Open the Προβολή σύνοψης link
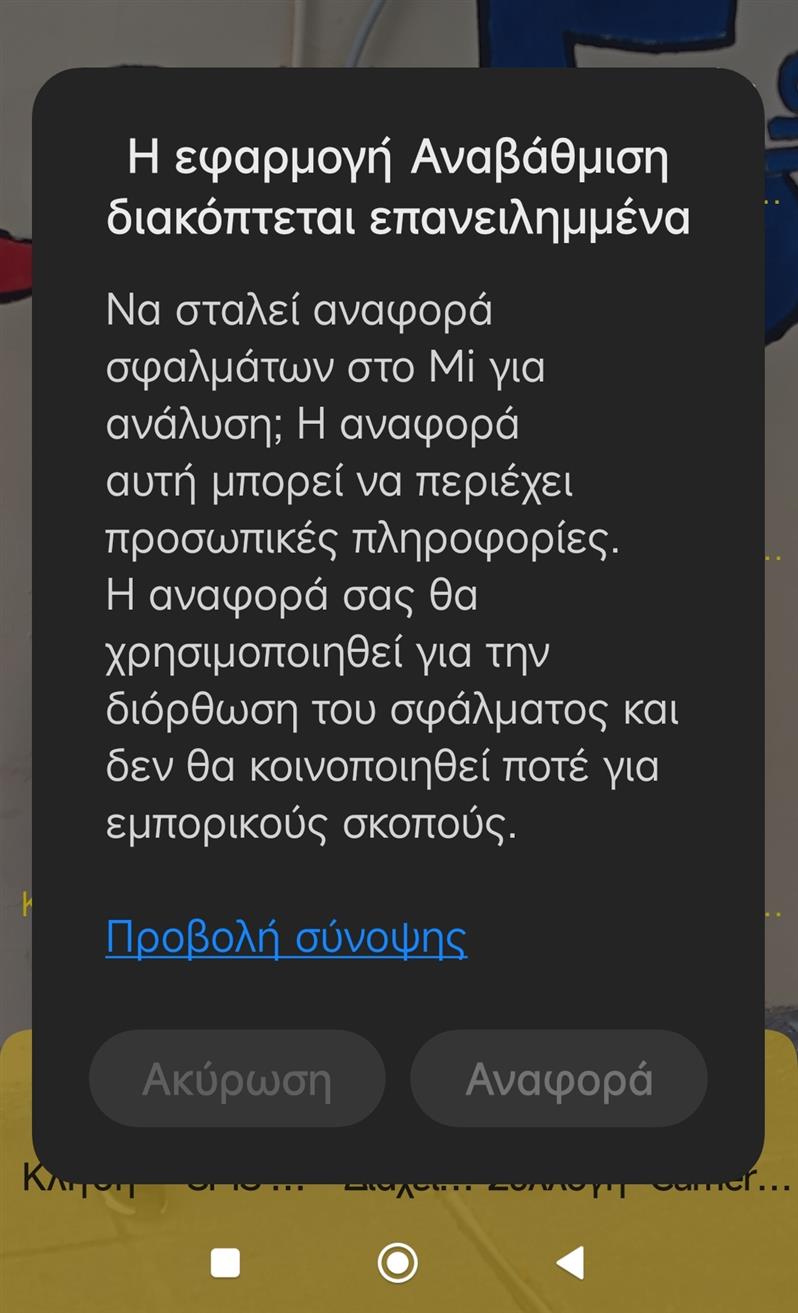The image size is (798, 1313). pos(286,938)
